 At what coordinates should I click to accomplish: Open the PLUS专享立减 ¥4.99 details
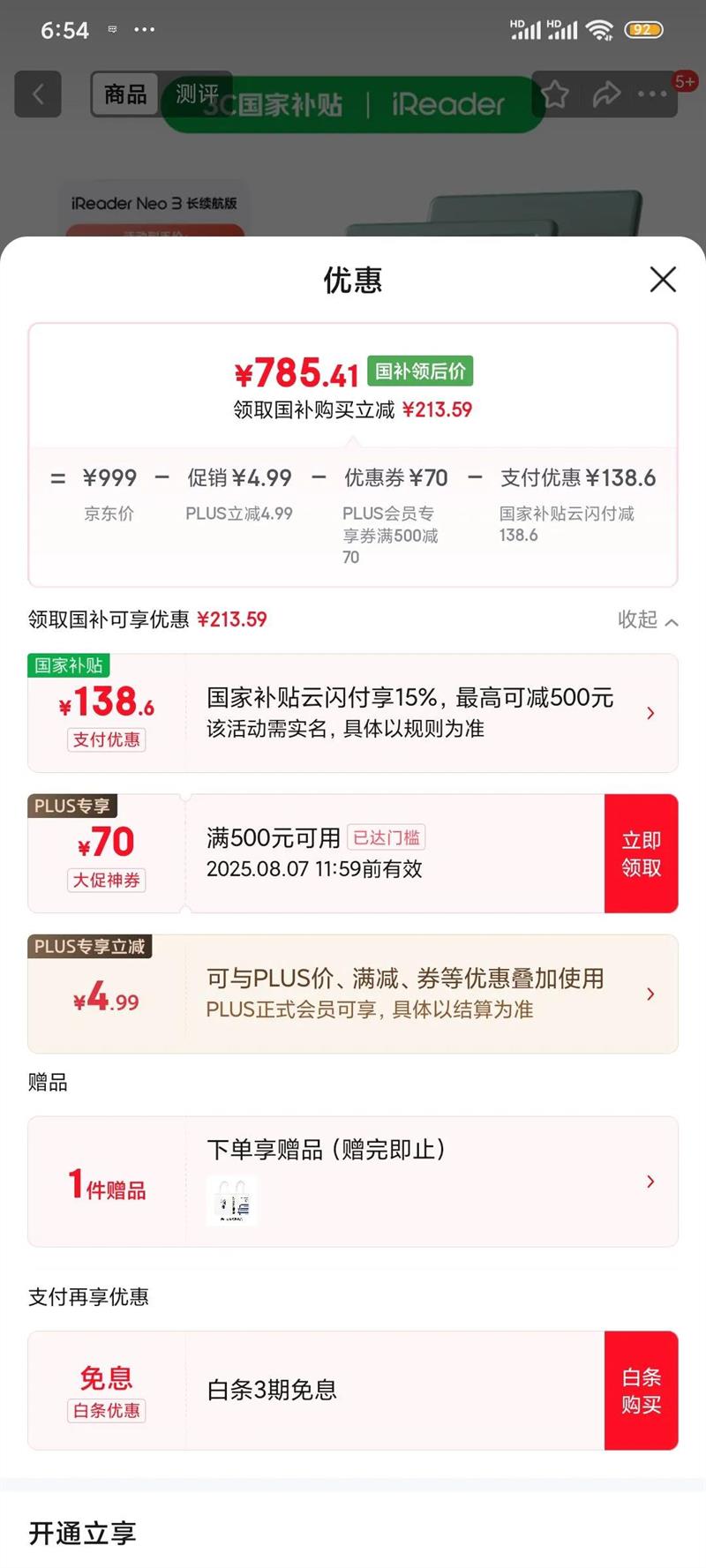(x=353, y=994)
